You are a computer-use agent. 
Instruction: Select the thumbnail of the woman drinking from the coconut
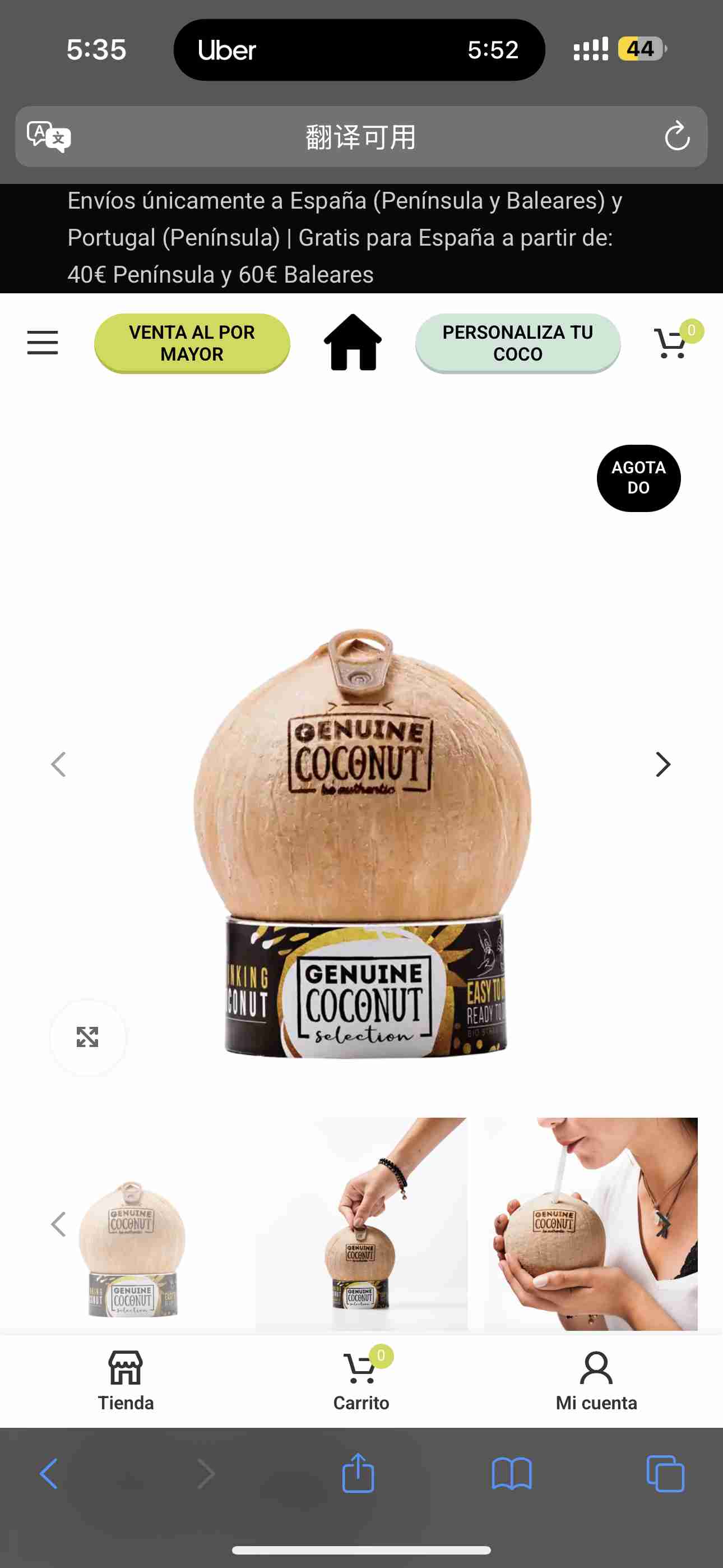pos(590,1224)
